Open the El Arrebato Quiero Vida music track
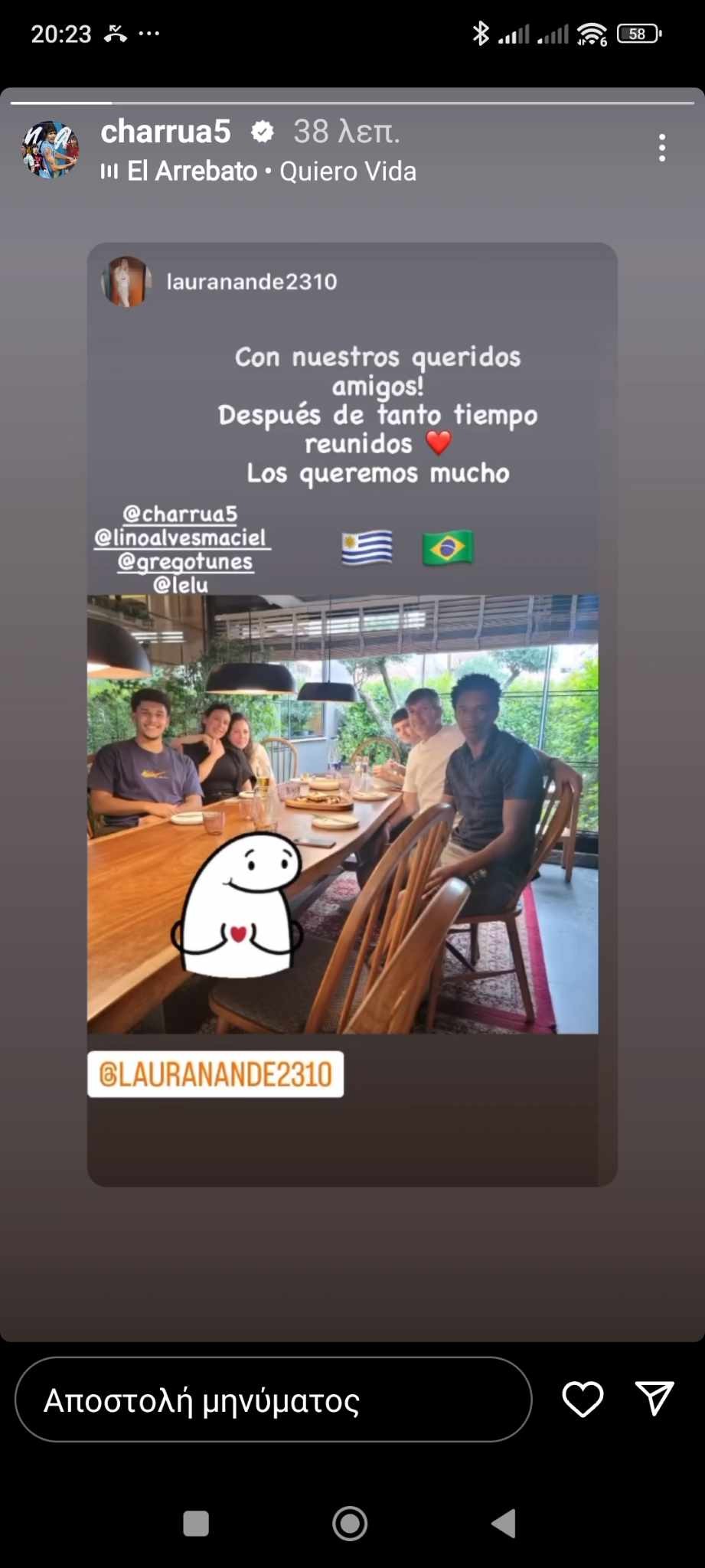705x1568 pixels. [260, 171]
